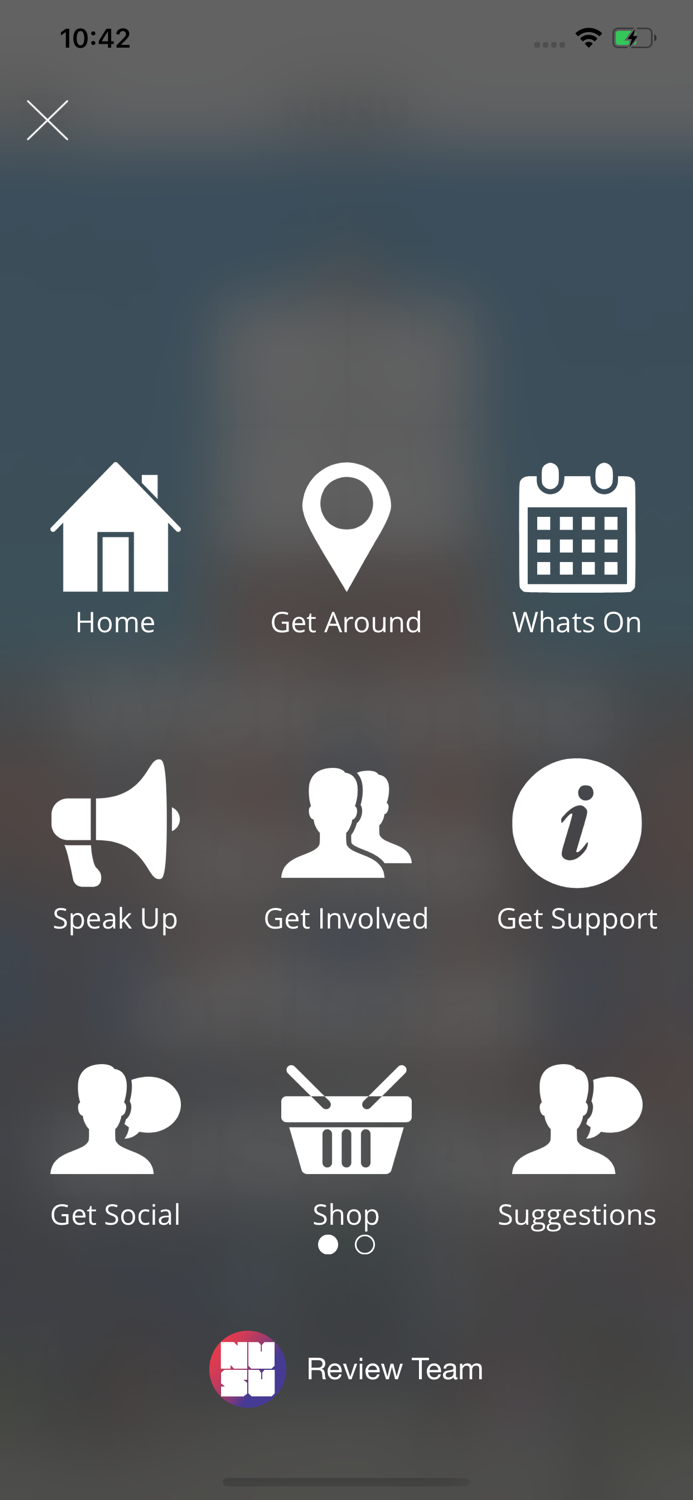Visit the Shop

coord(346,1120)
